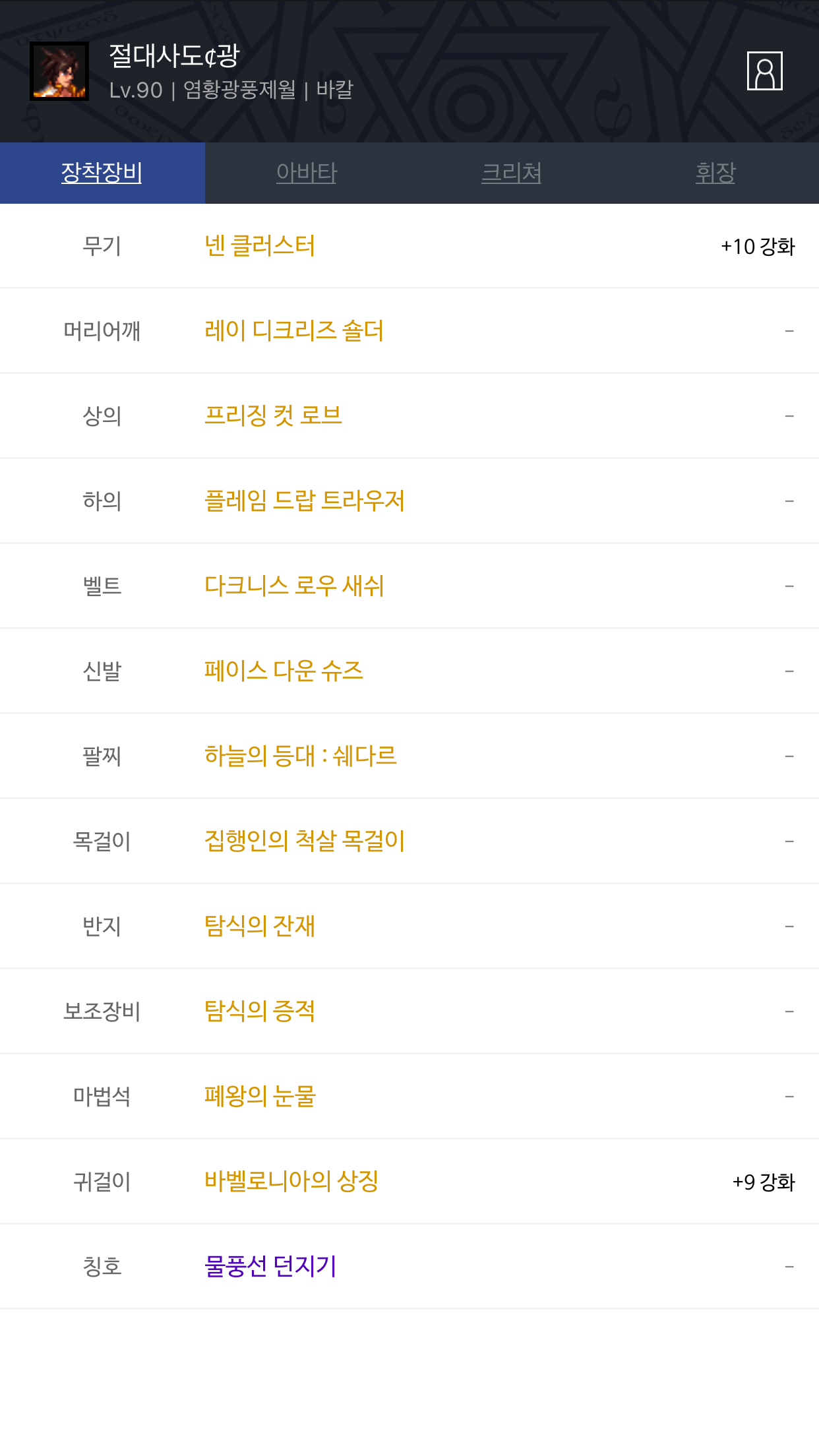819x1456 pixels.
Task: Switch to the 휘장 tab
Action: pos(715,173)
